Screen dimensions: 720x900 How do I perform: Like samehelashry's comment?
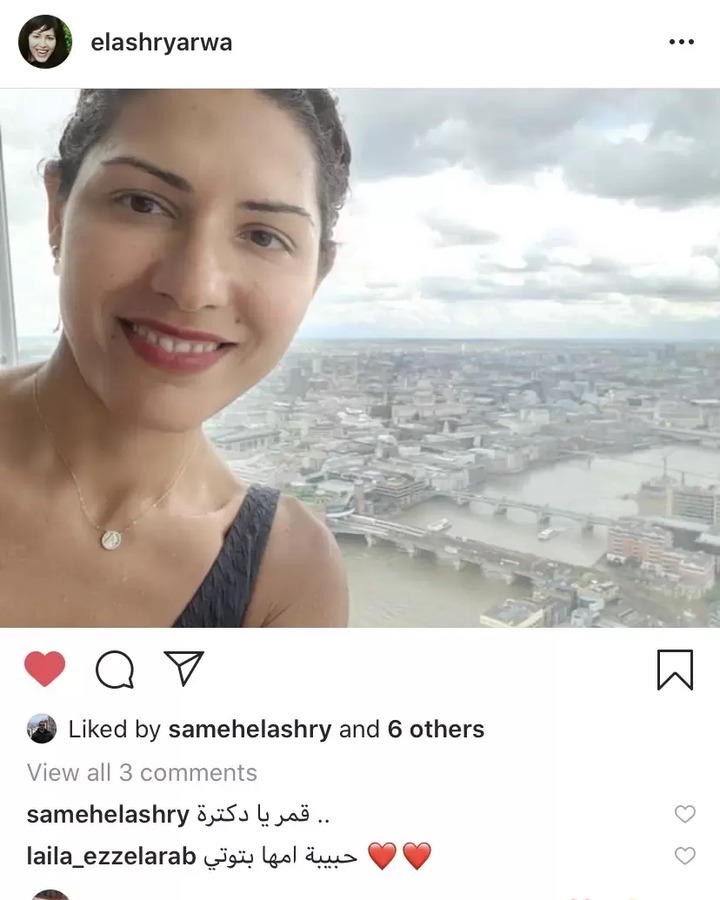pyautogui.click(x=685, y=814)
